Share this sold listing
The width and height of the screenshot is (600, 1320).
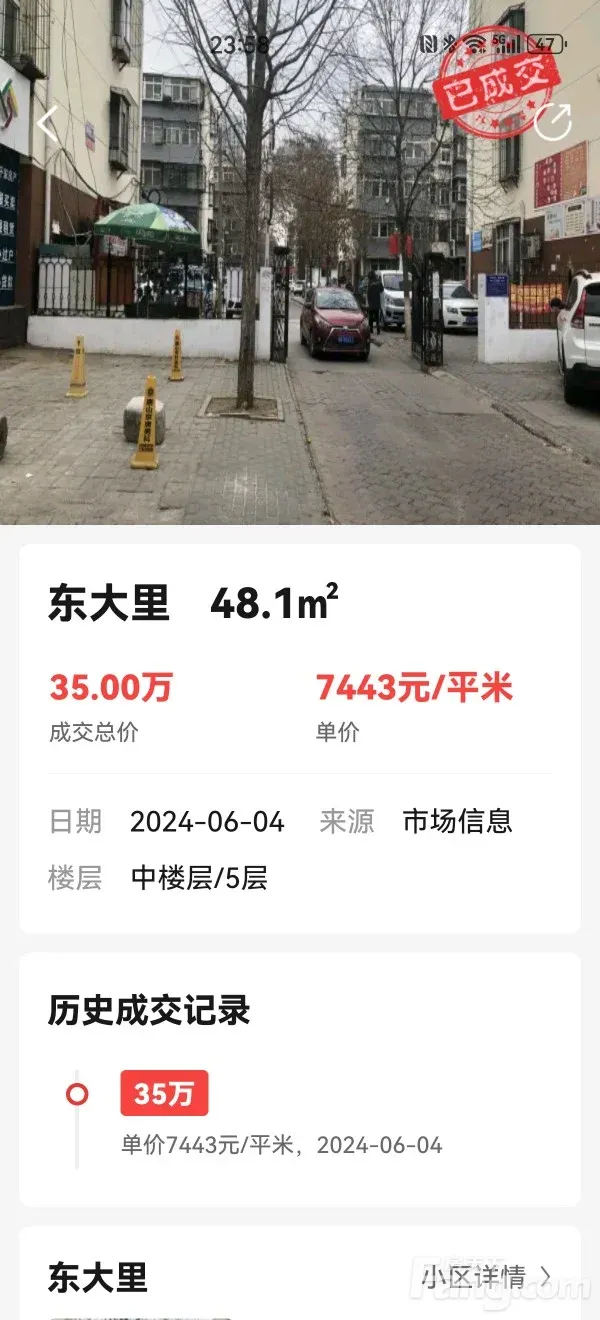(553, 122)
